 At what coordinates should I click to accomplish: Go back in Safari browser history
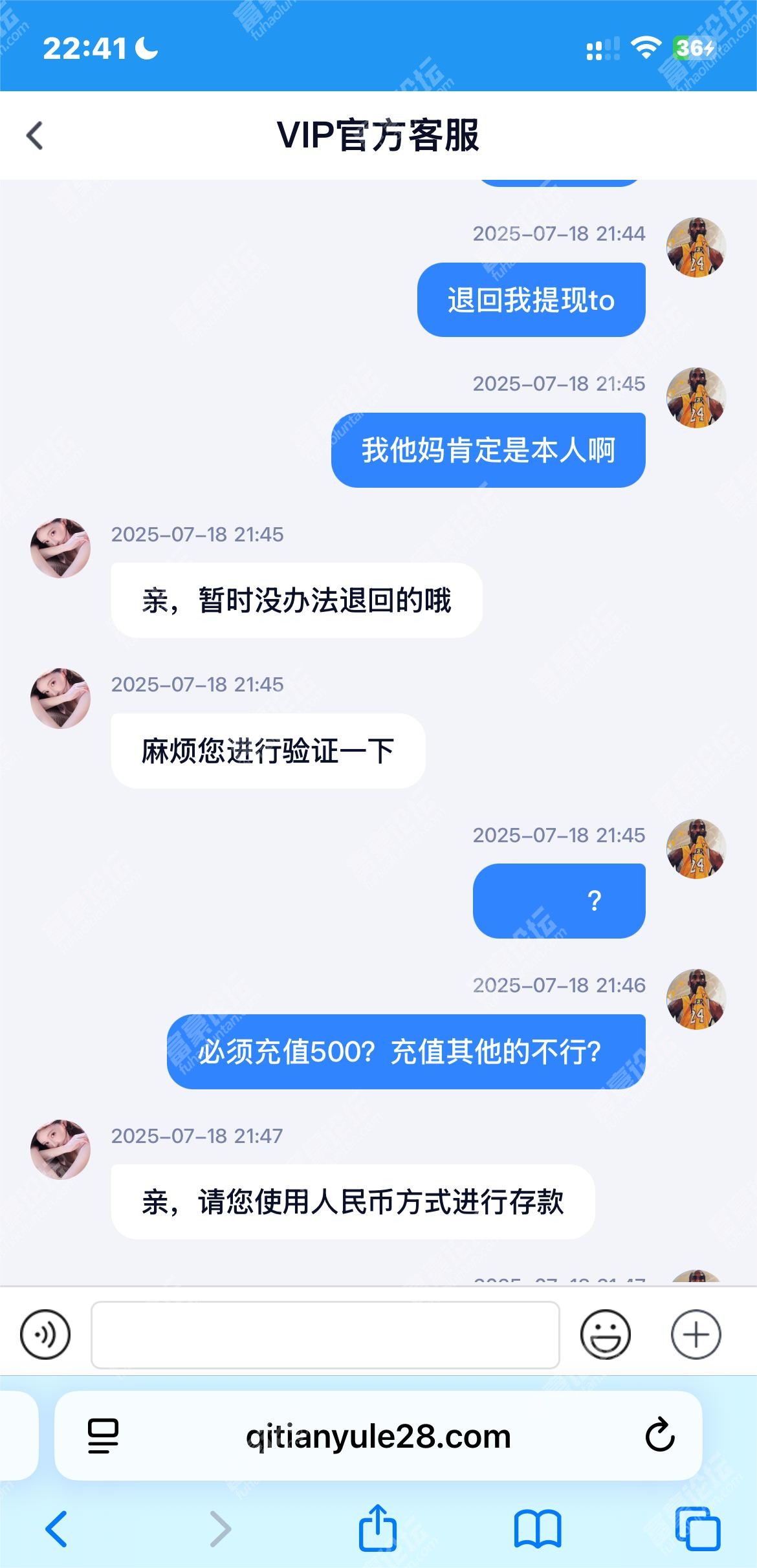click(x=56, y=1529)
